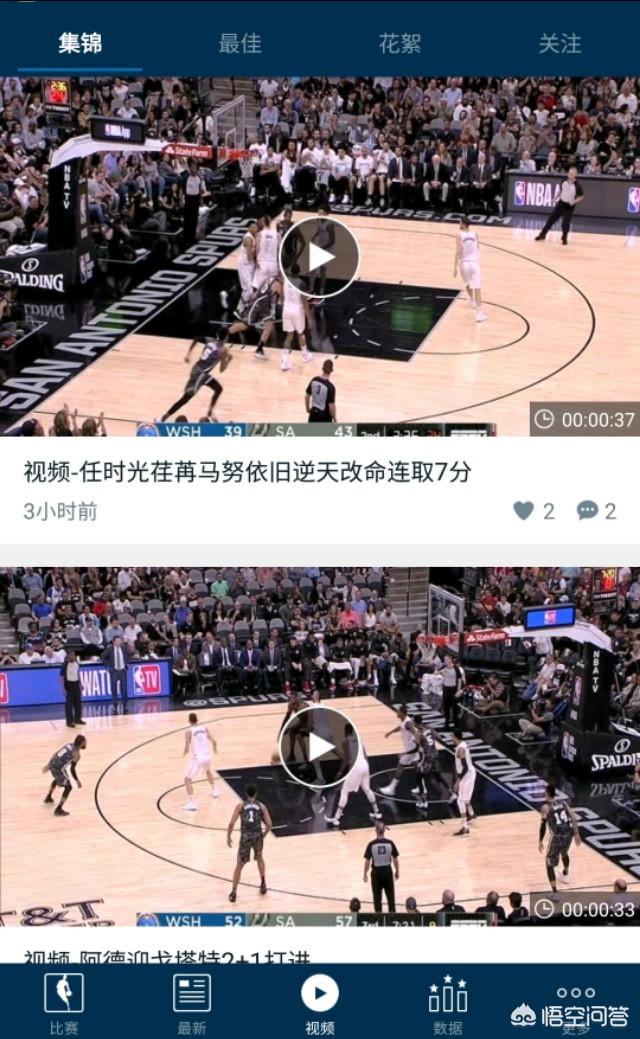Tap 视频 in the bottom navigation
640x1039 pixels.
[x=320, y=1003]
